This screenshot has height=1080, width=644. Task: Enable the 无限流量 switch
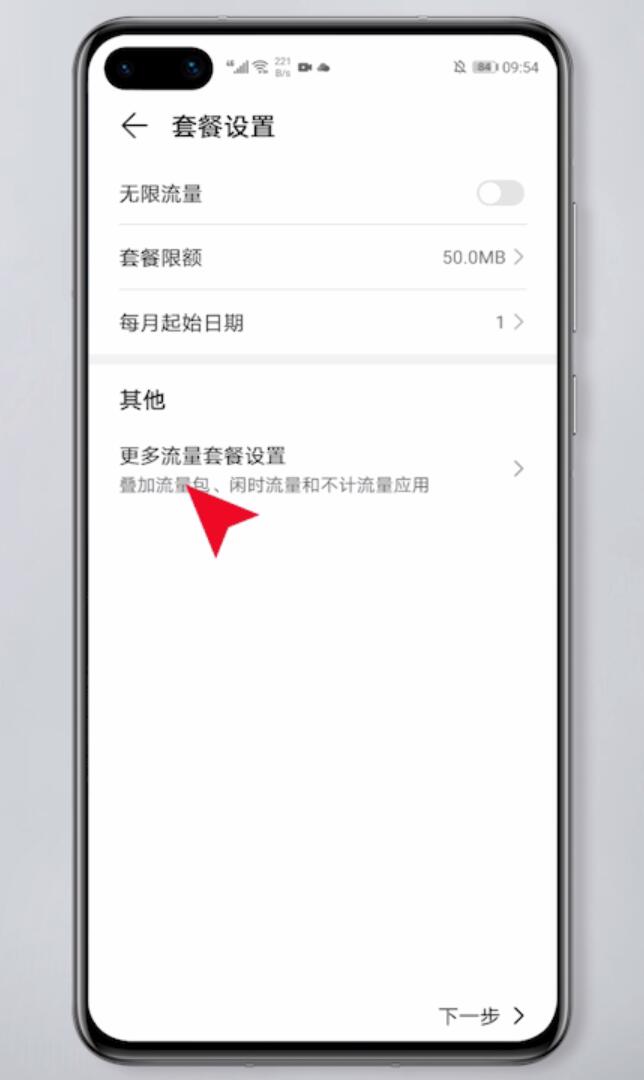pos(500,194)
